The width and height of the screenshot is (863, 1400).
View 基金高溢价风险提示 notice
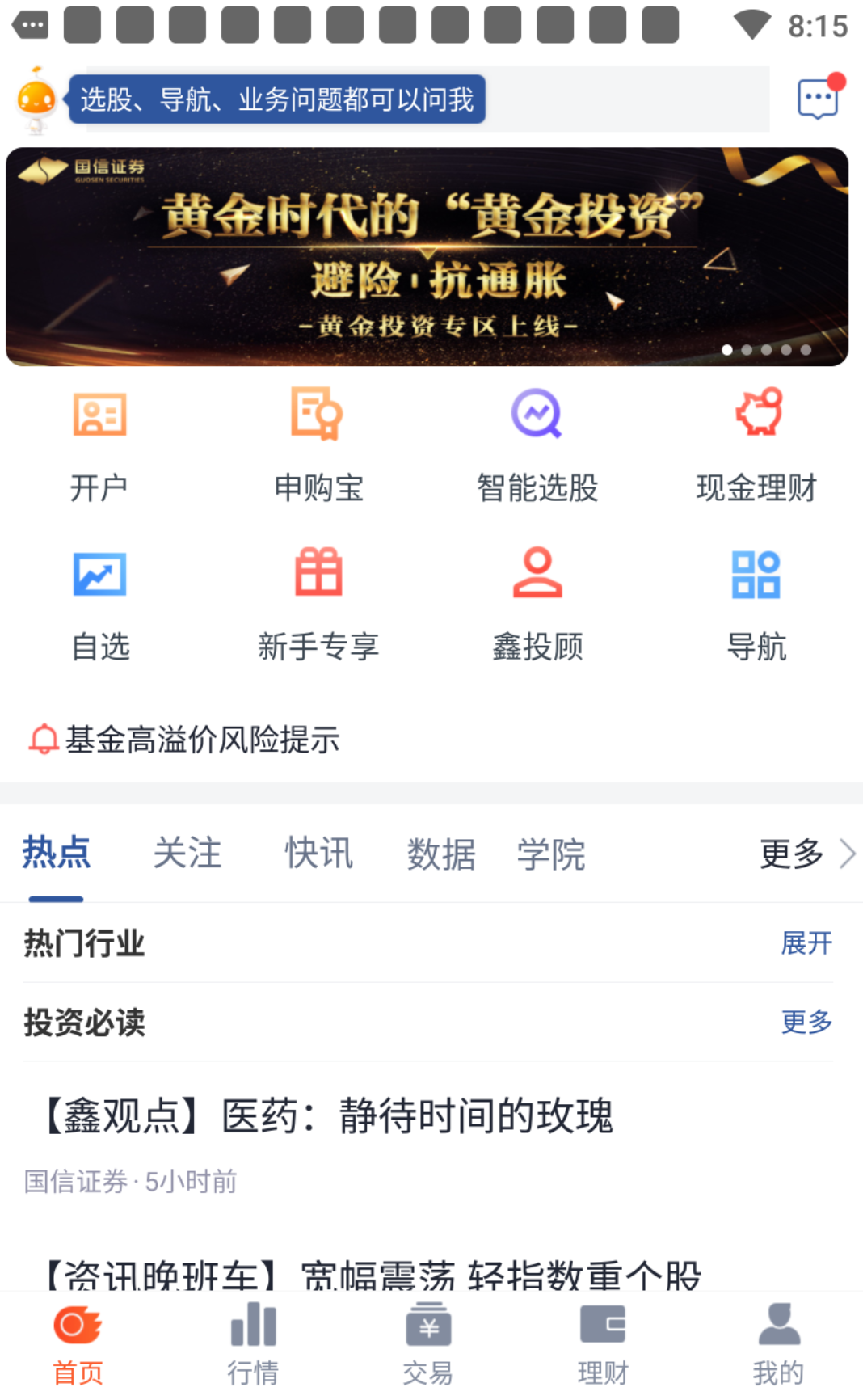point(202,740)
